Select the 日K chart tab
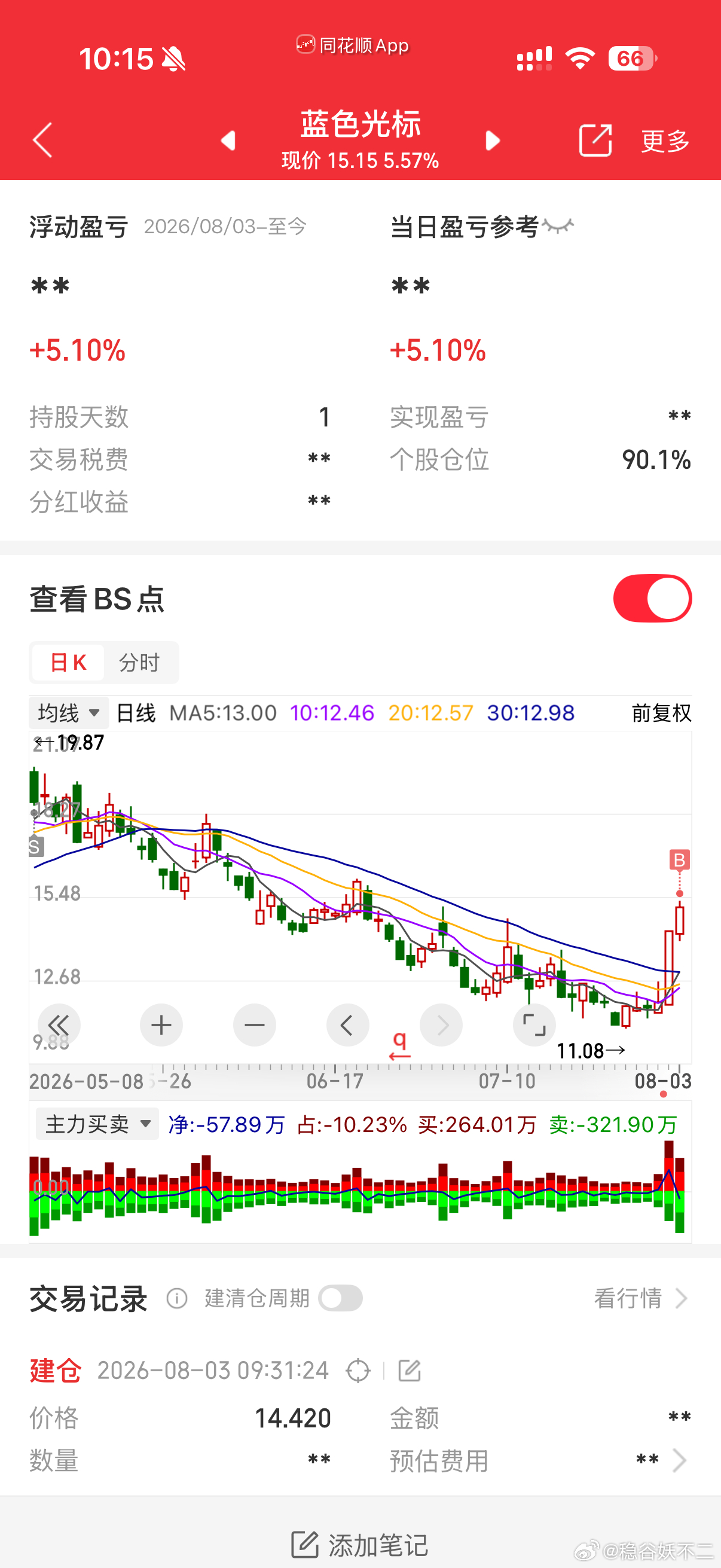 [x=68, y=662]
